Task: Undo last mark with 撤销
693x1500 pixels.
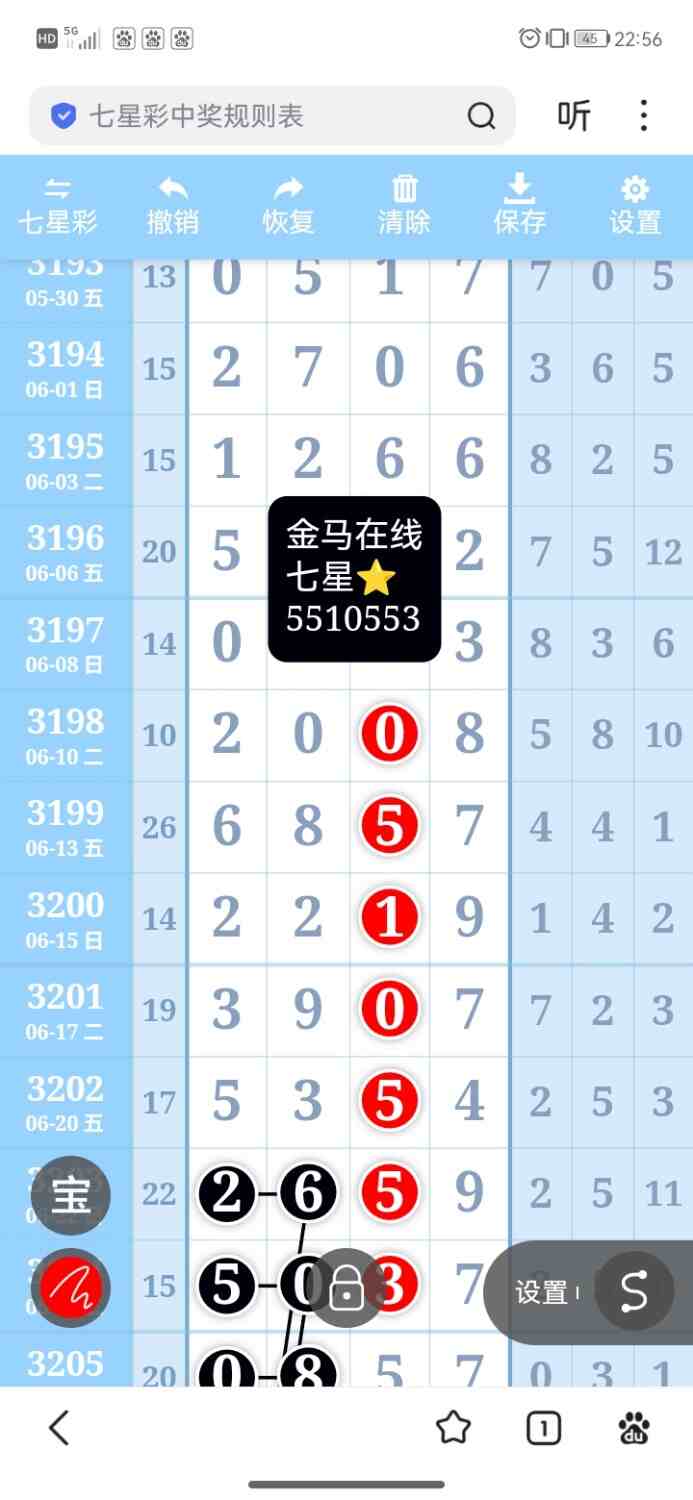Action: pos(173,206)
